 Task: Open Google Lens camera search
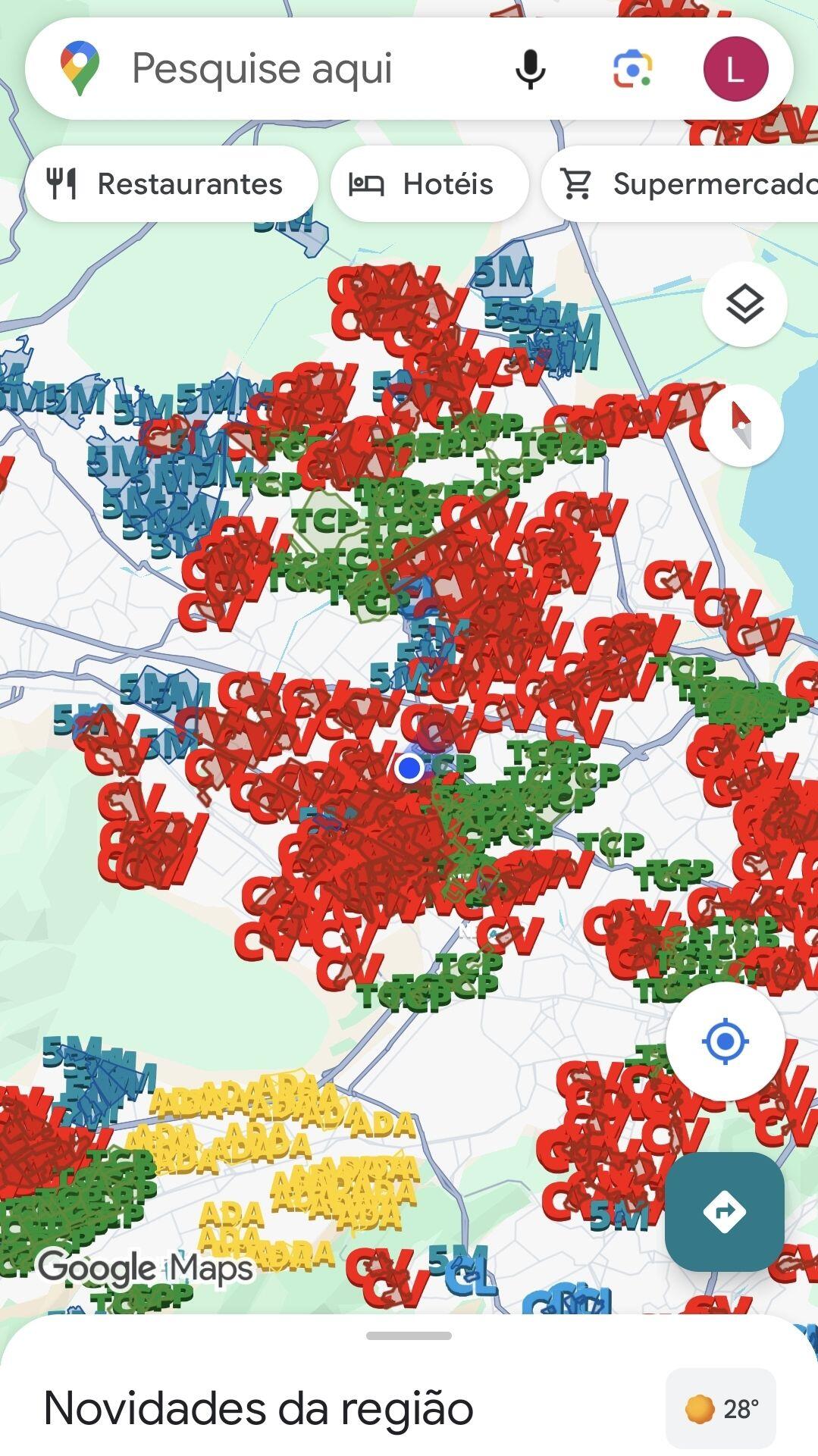632,69
